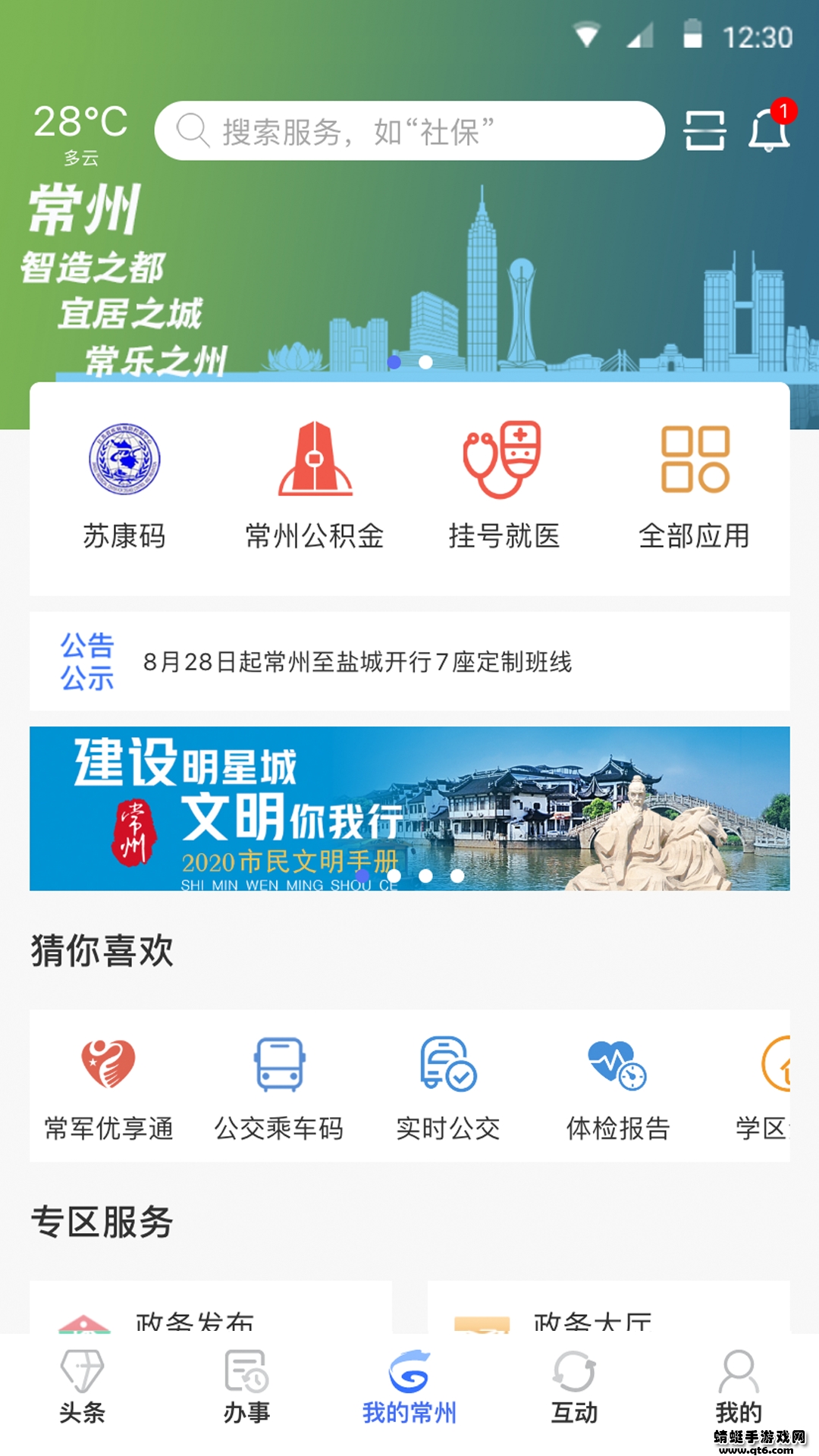
Task: Go to the 互动 tab
Action: 574,1388
